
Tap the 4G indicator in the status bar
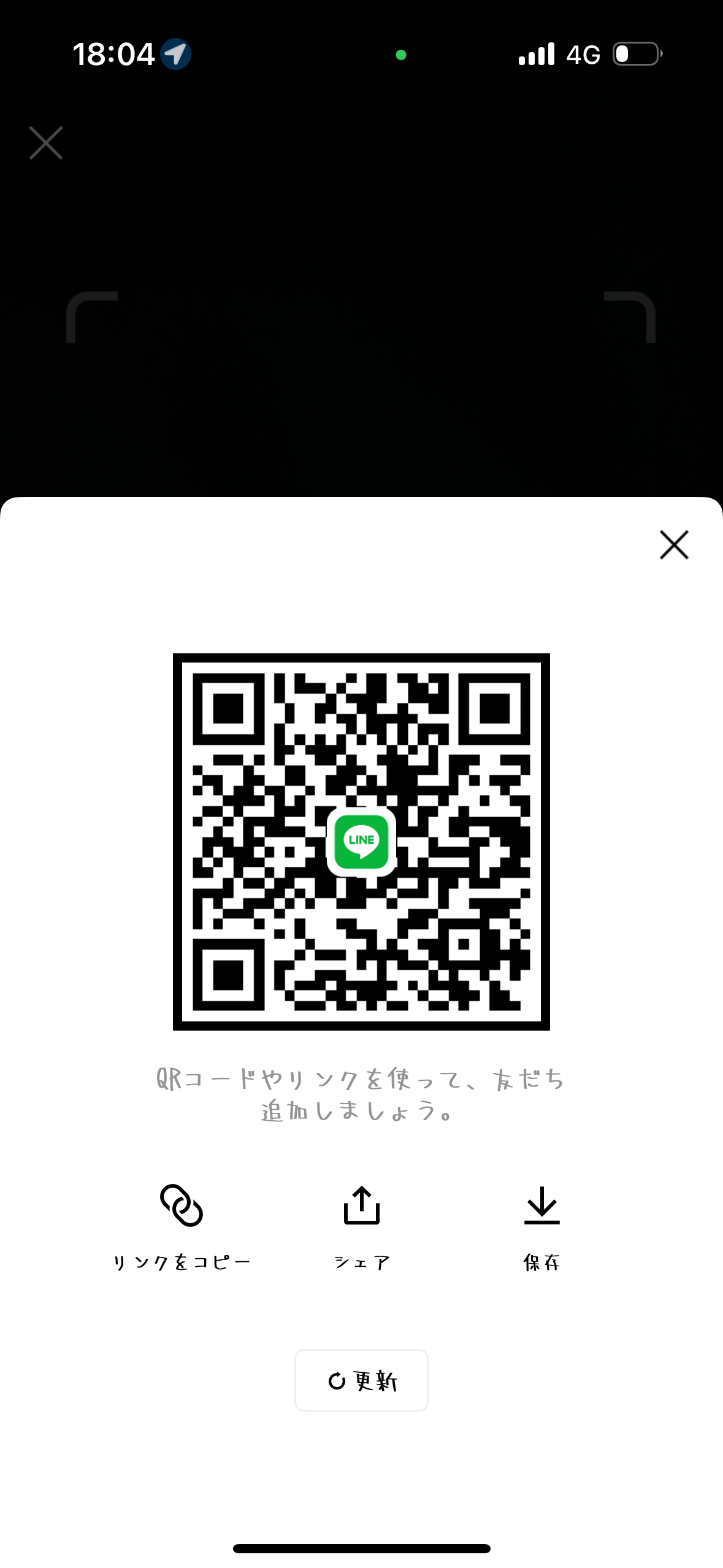pos(584,54)
